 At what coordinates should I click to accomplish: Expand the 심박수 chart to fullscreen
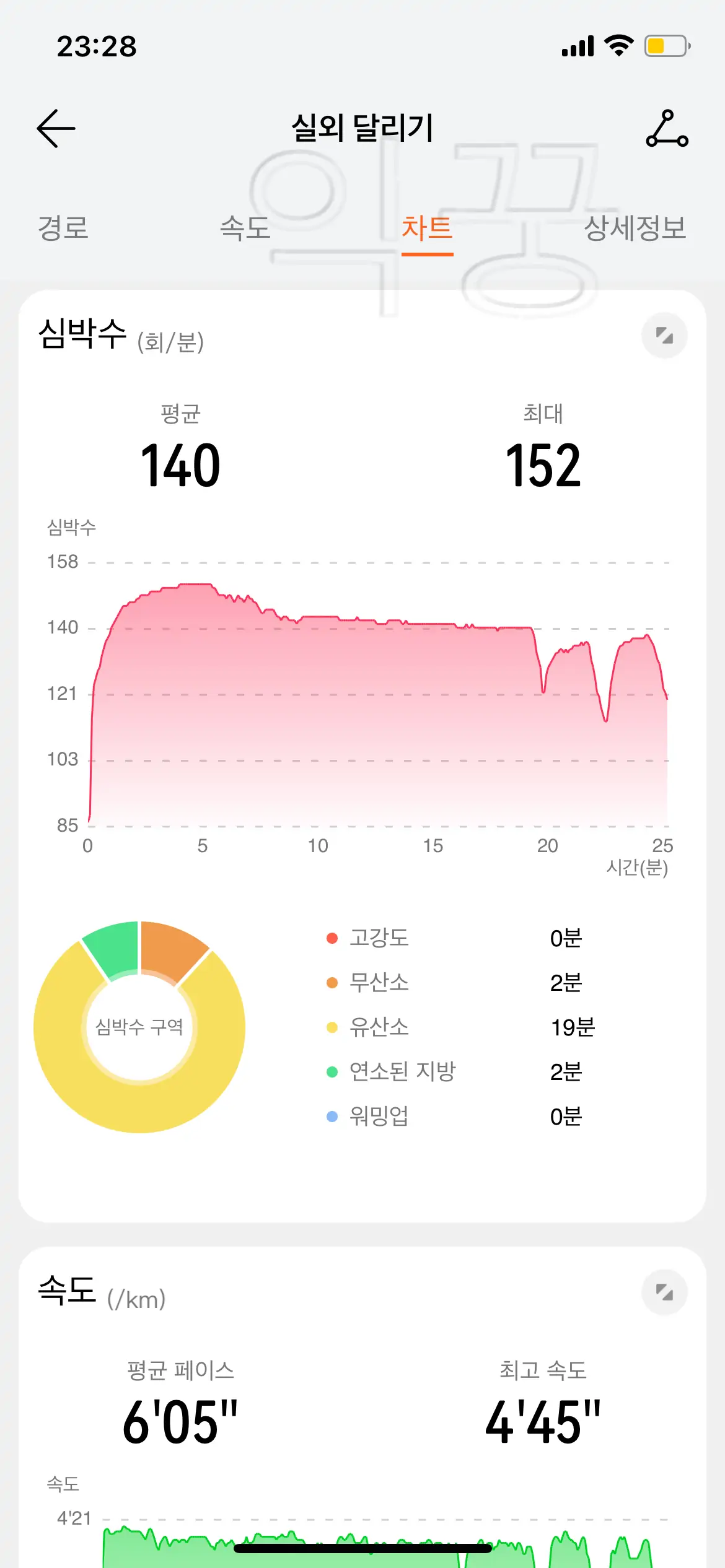(x=664, y=336)
